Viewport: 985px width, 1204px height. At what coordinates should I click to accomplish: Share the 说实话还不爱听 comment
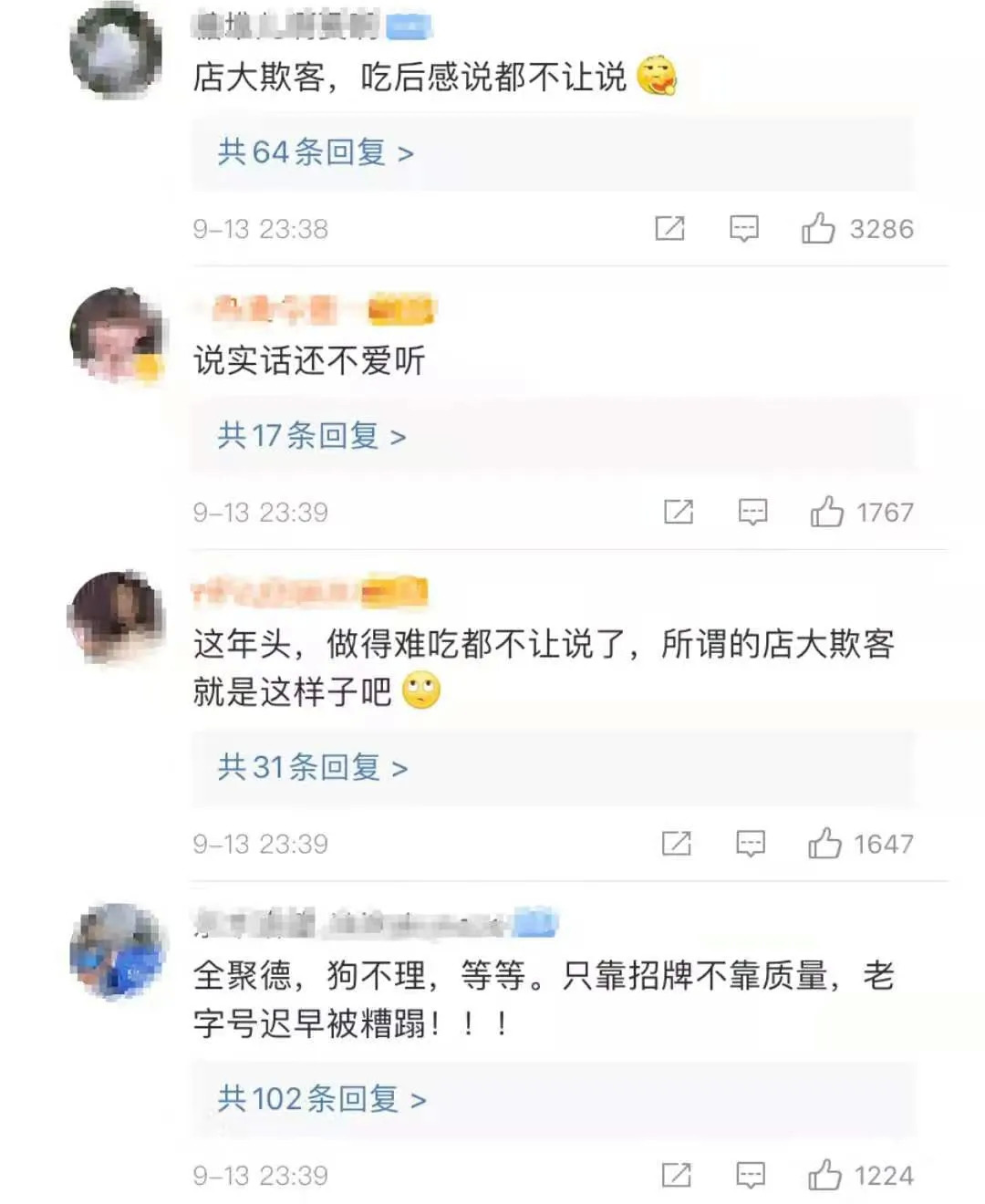point(679,512)
